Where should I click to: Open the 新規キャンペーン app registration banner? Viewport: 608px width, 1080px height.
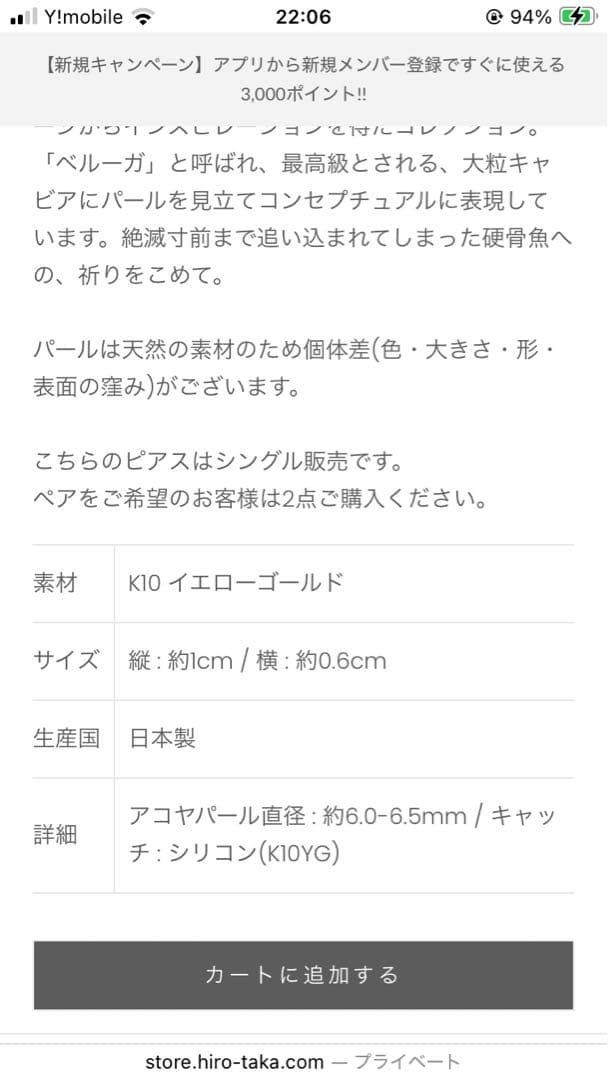pos(304,79)
